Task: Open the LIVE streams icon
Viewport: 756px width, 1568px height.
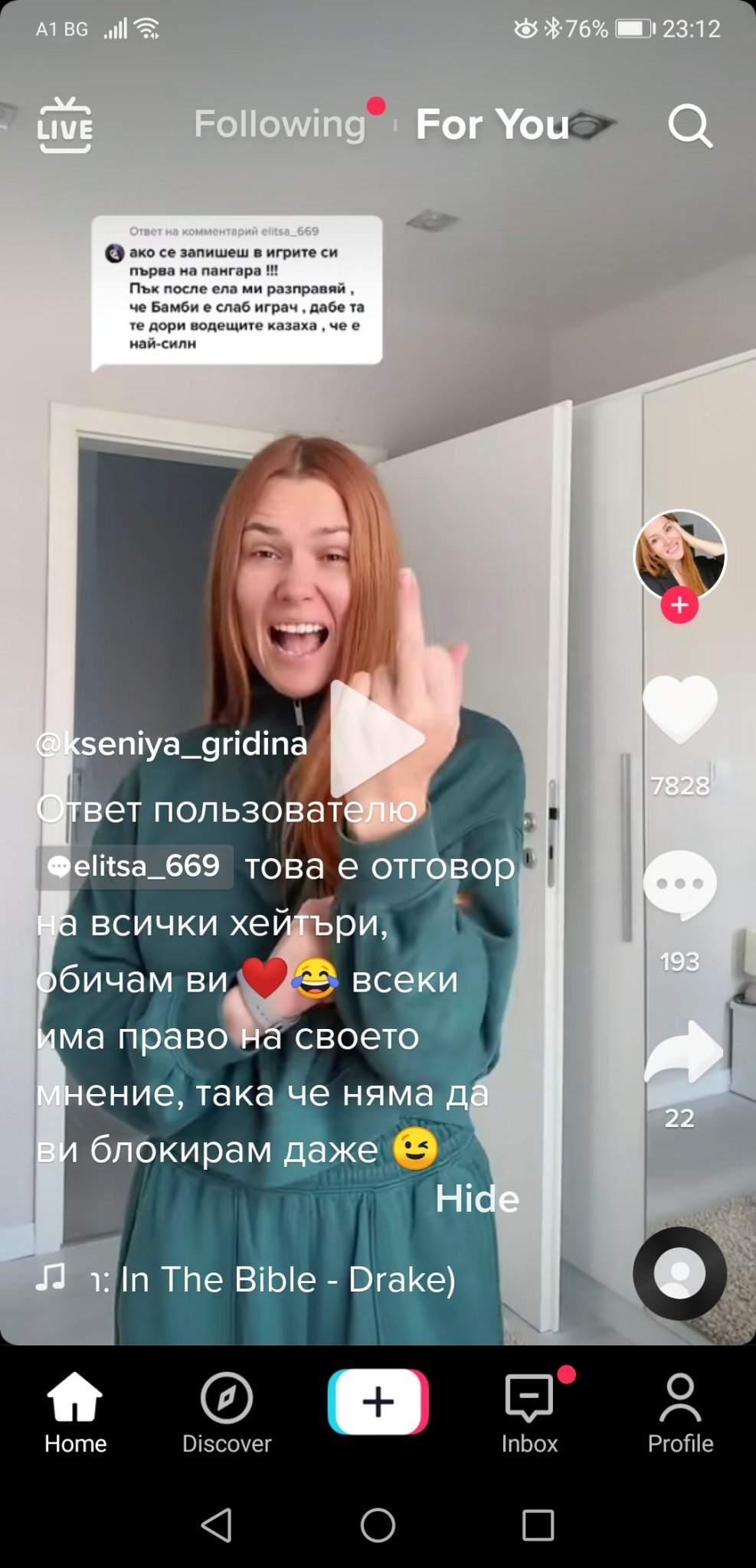Action: tap(65, 126)
